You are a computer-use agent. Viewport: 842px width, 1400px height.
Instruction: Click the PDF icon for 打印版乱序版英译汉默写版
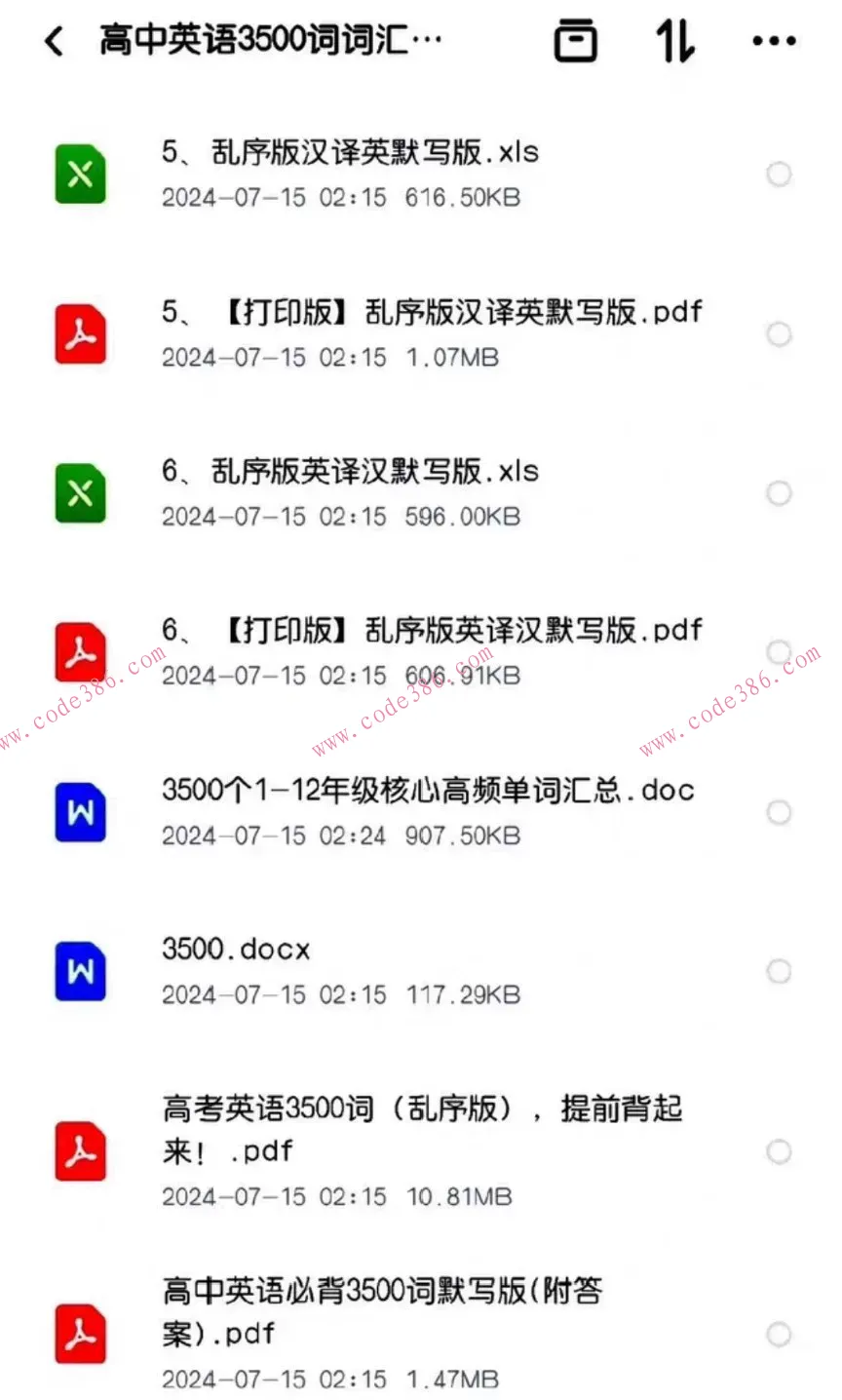pos(80,651)
